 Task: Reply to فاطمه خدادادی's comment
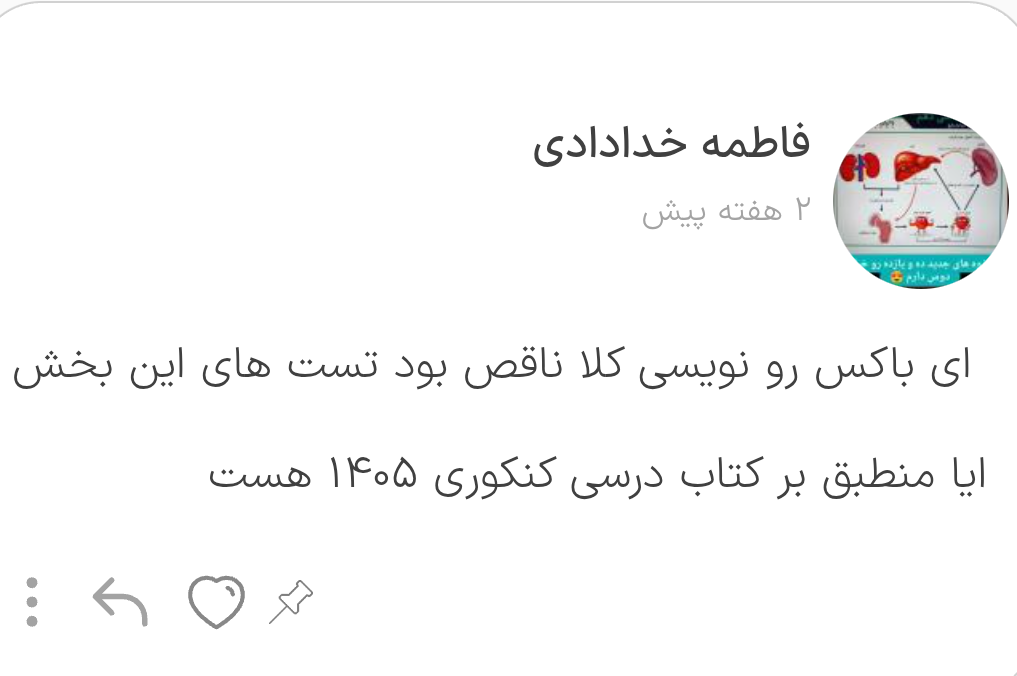[120, 603]
